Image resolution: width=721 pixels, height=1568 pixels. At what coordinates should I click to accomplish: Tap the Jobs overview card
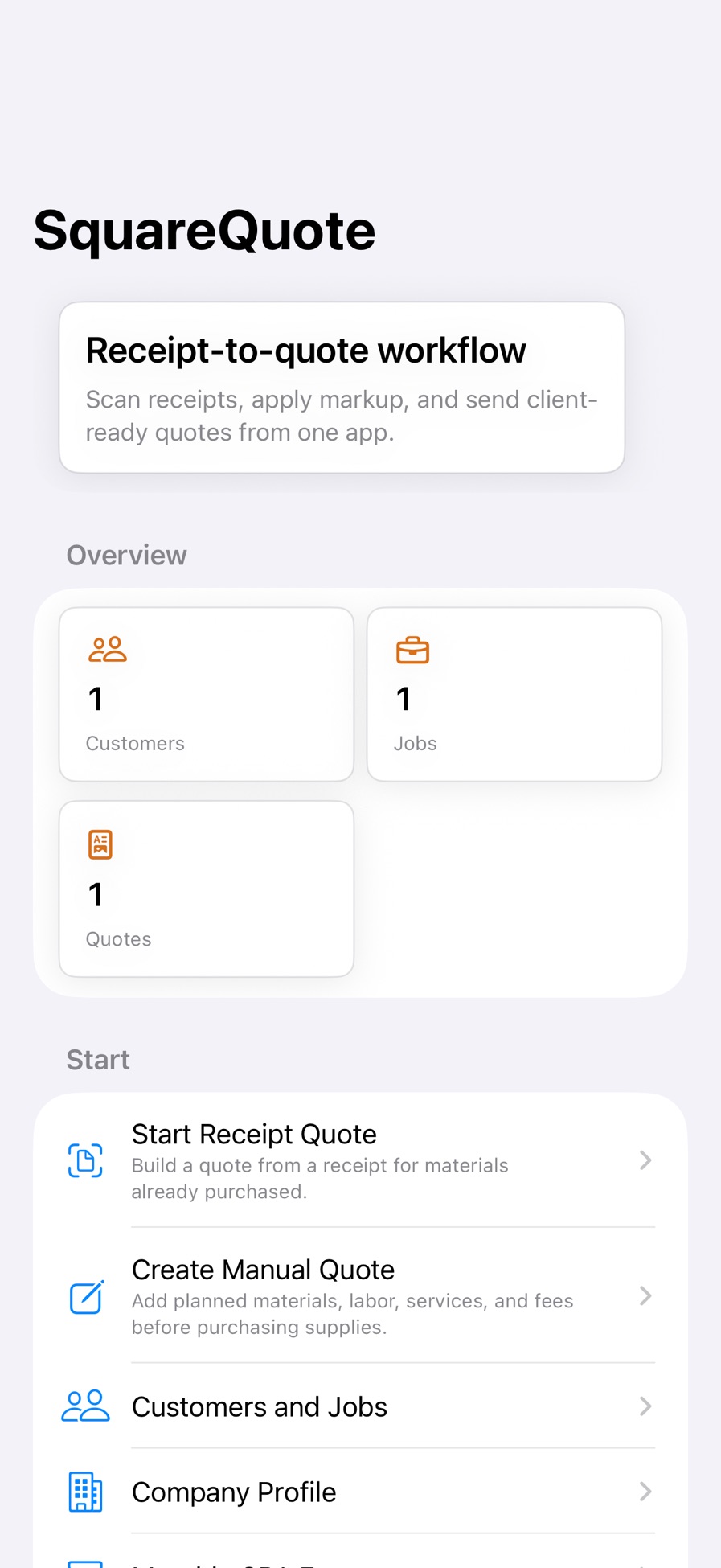click(514, 694)
